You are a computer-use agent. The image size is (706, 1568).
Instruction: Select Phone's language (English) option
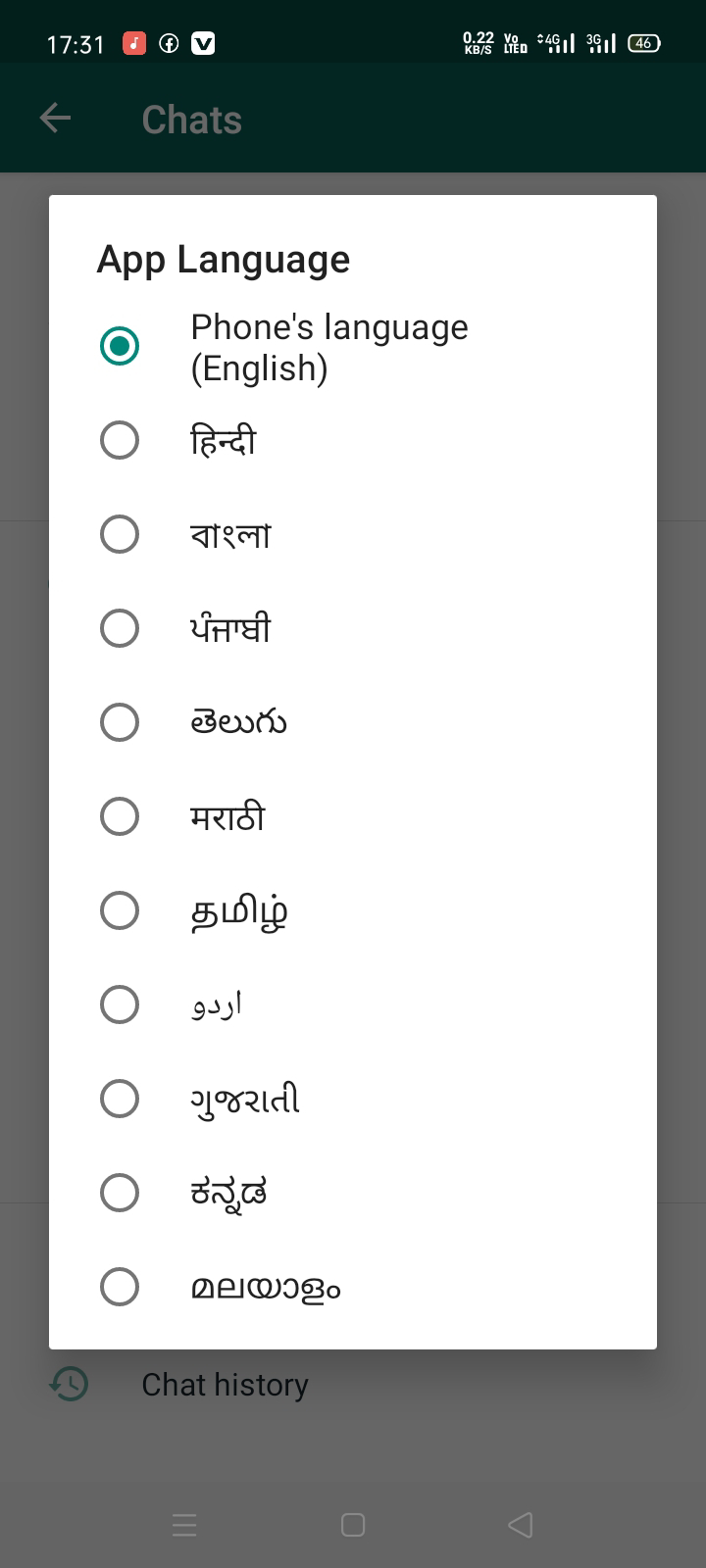120,346
